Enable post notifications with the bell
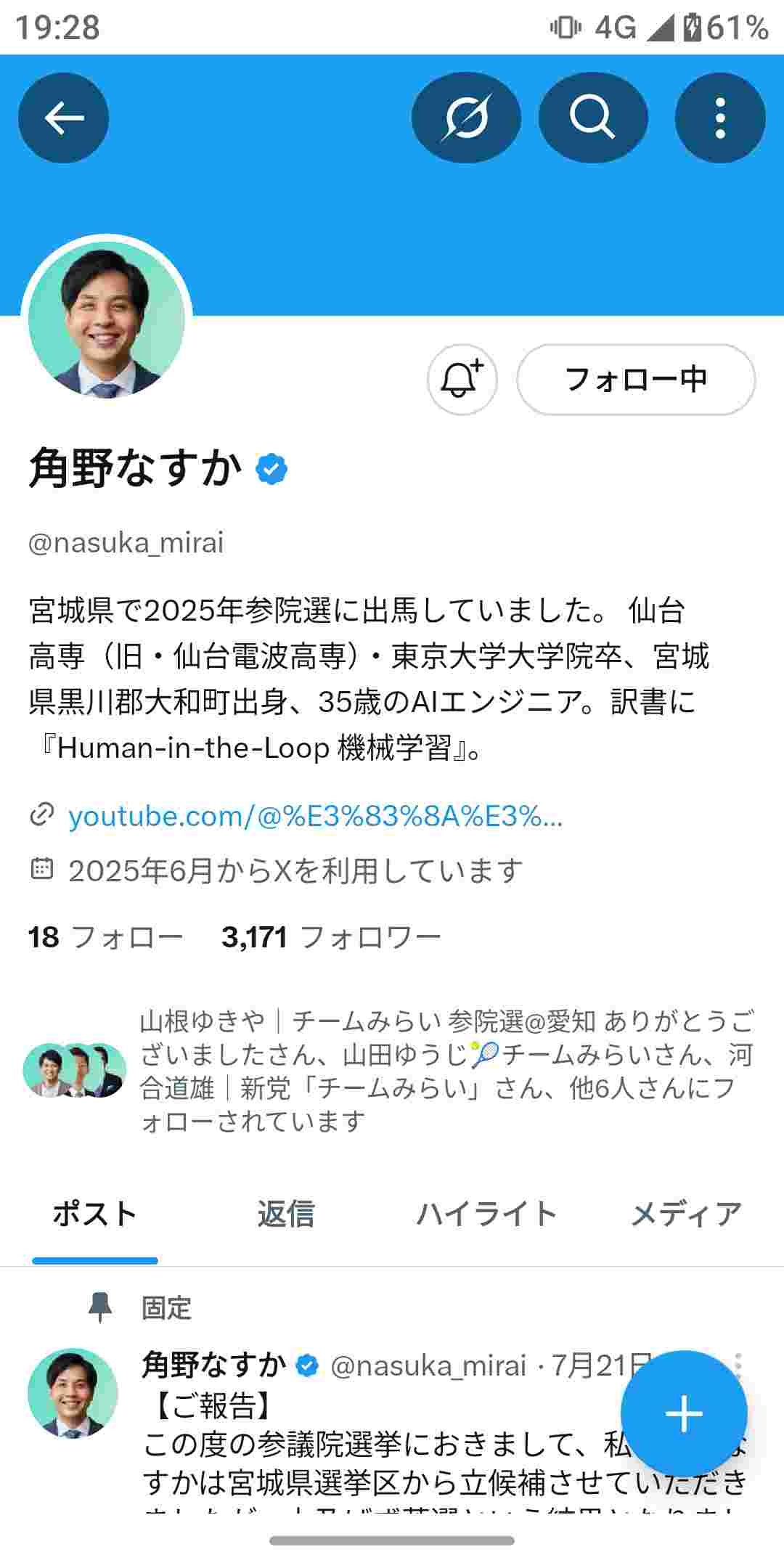This screenshot has height=1568, width=784. 462,379
